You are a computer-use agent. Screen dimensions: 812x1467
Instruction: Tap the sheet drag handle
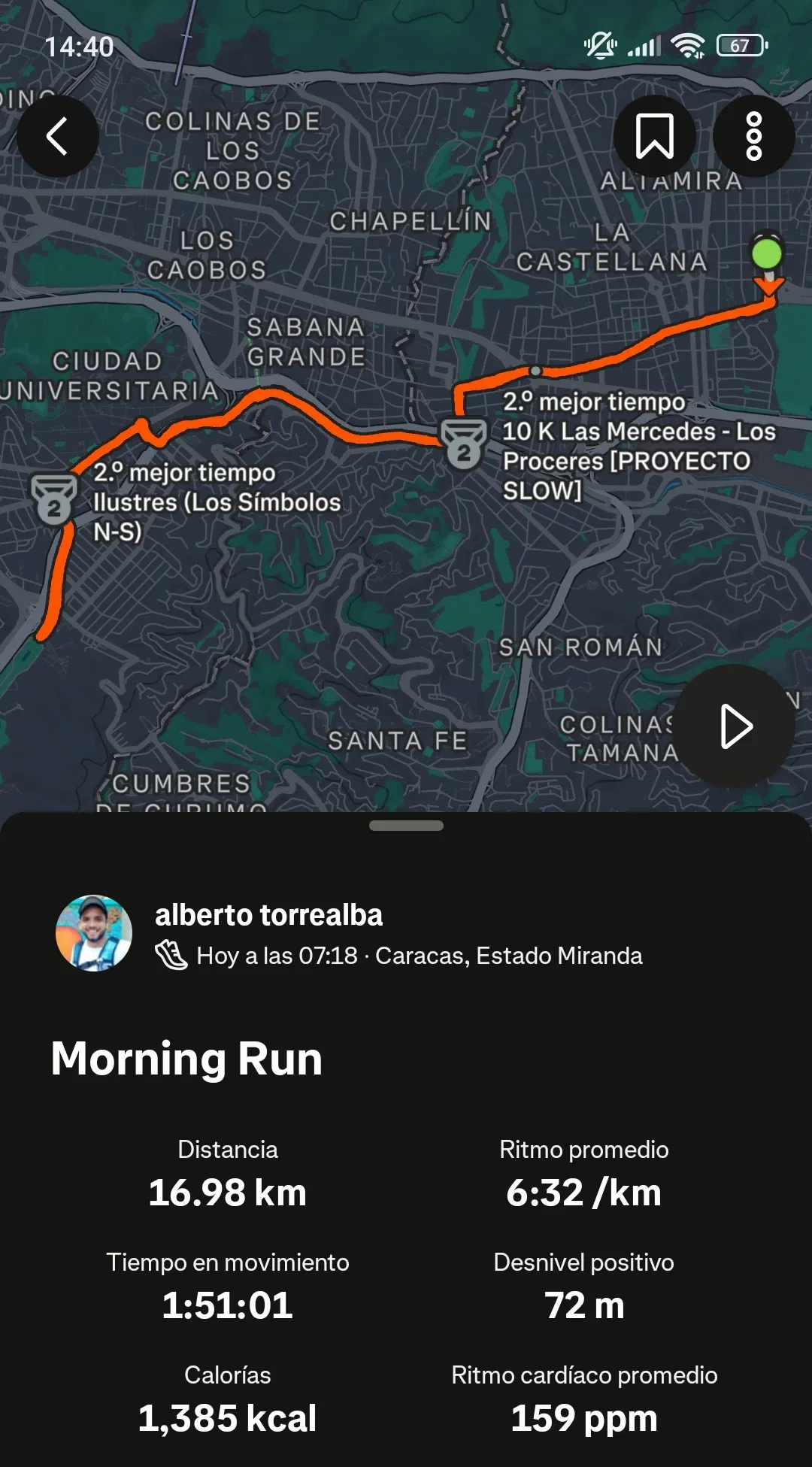(x=406, y=826)
